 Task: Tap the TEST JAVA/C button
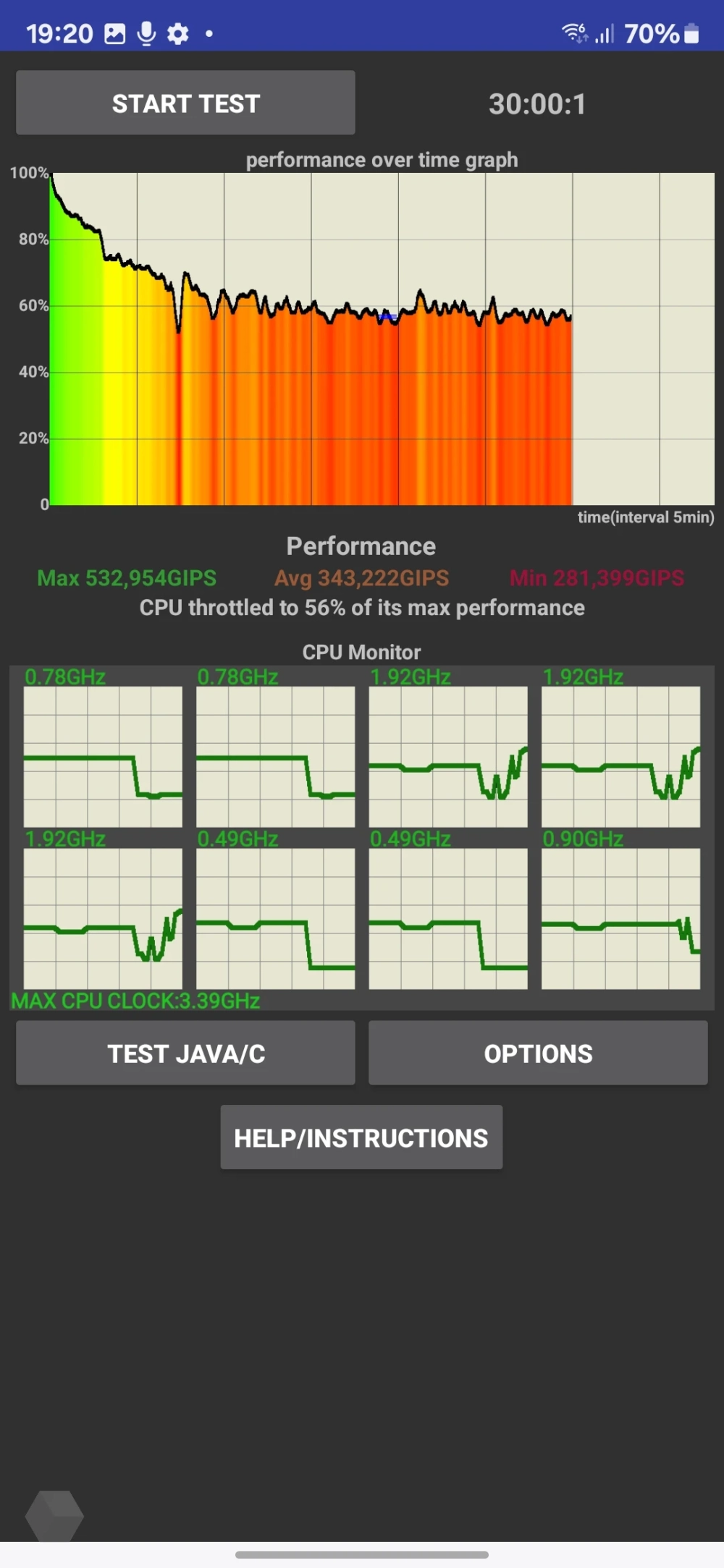point(185,1053)
